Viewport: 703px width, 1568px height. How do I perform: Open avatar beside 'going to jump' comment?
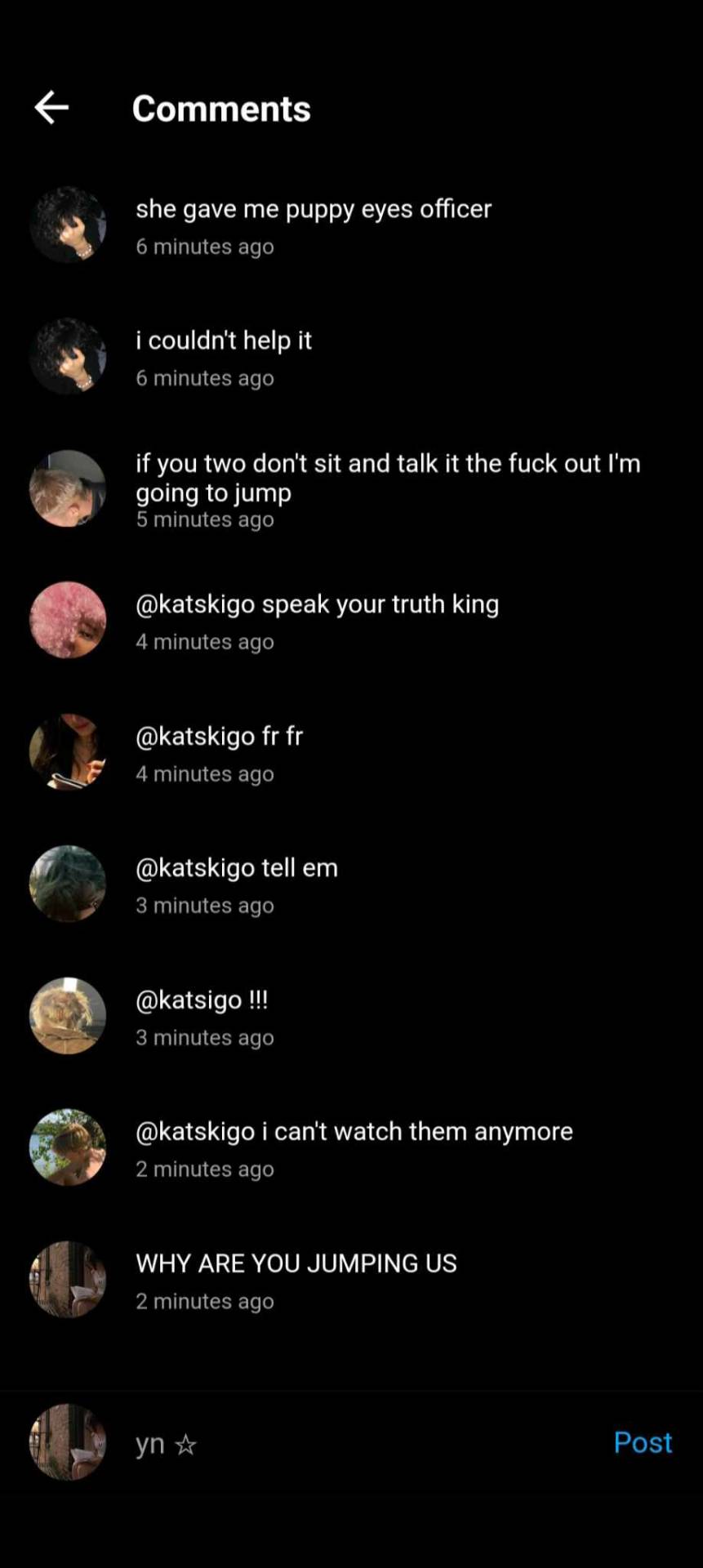click(68, 488)
